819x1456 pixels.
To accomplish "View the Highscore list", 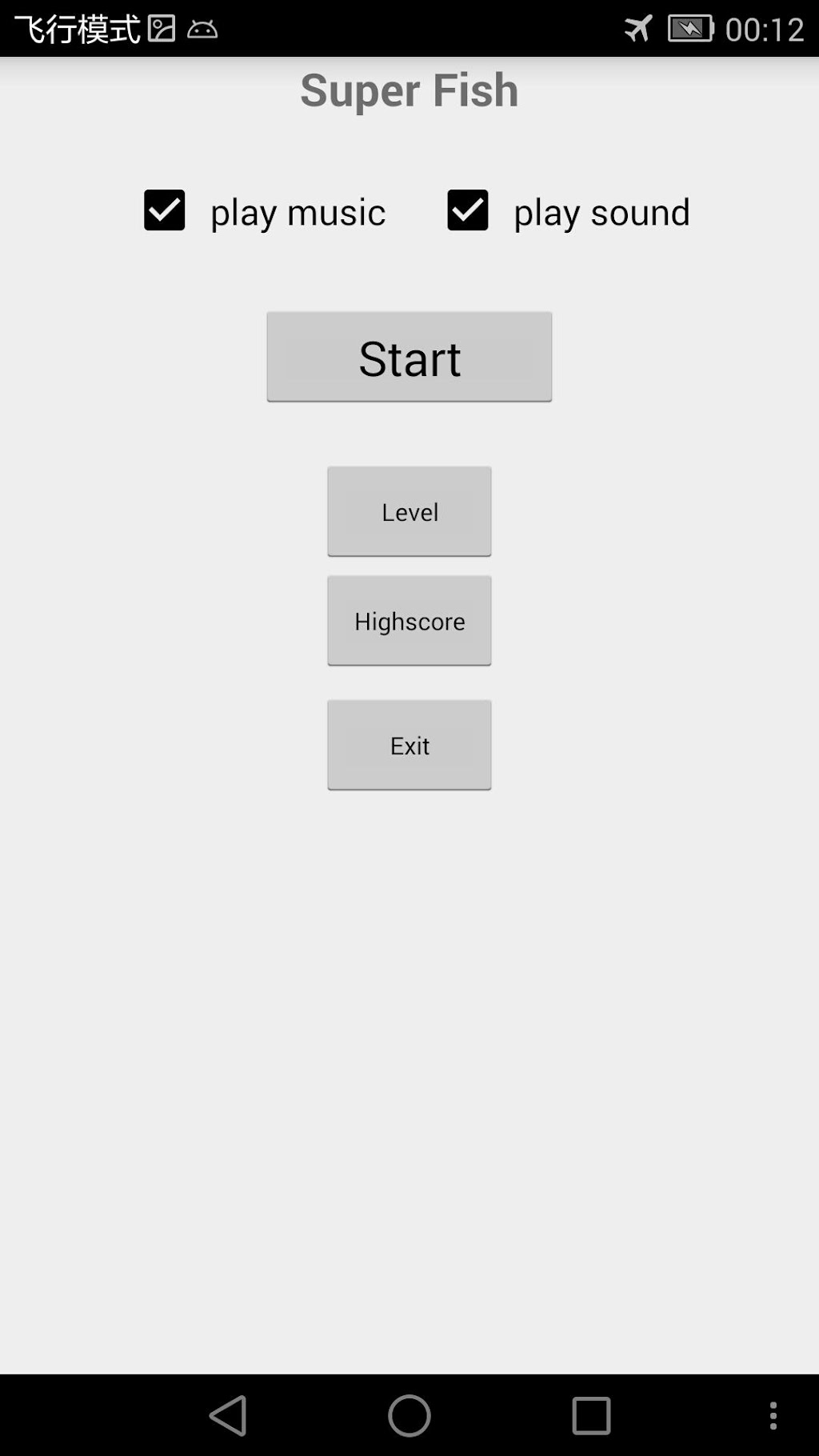I will (409, 621).
